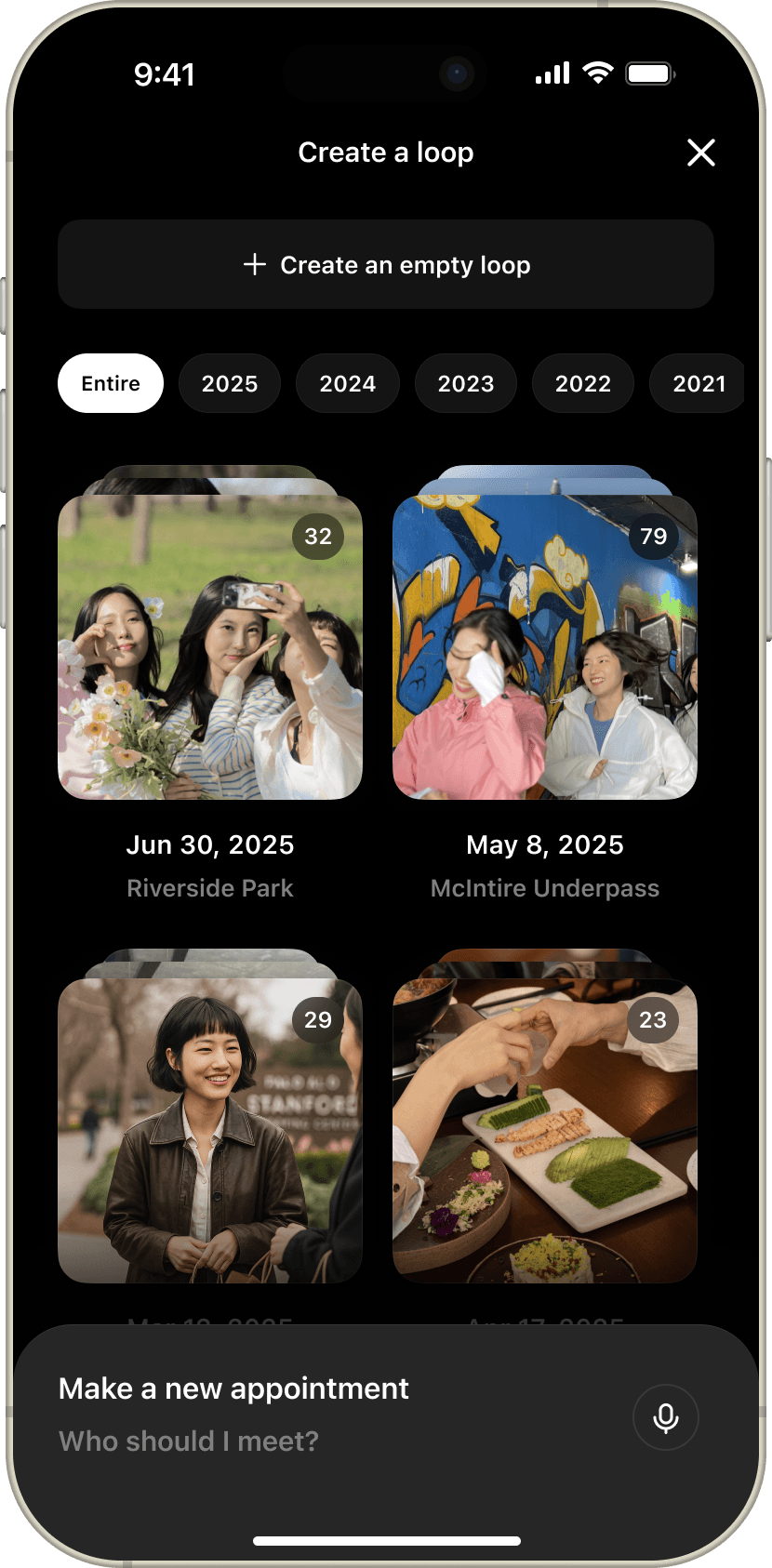Choose the 2021 year filter

pos(698,383)
